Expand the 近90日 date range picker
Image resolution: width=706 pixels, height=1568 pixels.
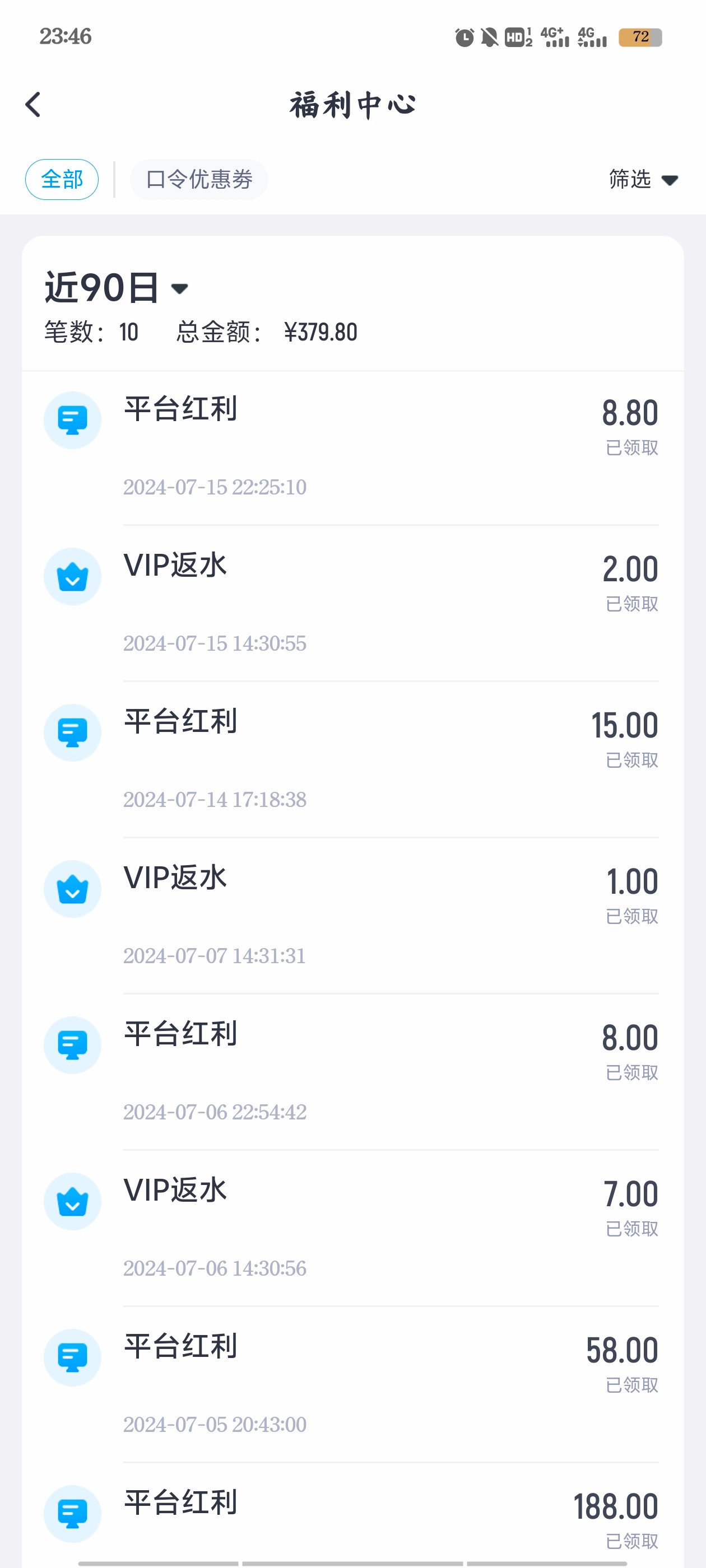coord(117,288)
